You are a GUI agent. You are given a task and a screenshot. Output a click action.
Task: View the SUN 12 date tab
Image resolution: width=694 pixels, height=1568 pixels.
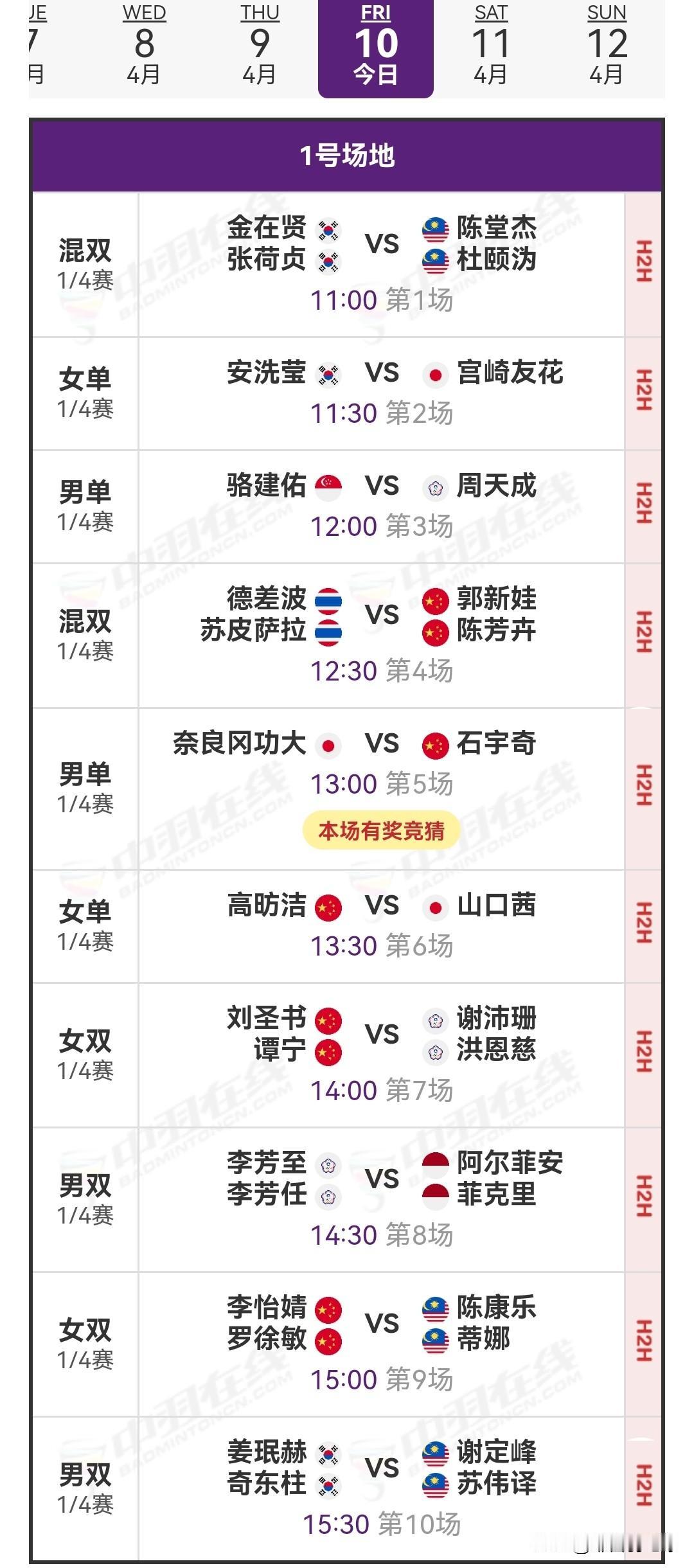pyautogui.click(x=607, y=45)
